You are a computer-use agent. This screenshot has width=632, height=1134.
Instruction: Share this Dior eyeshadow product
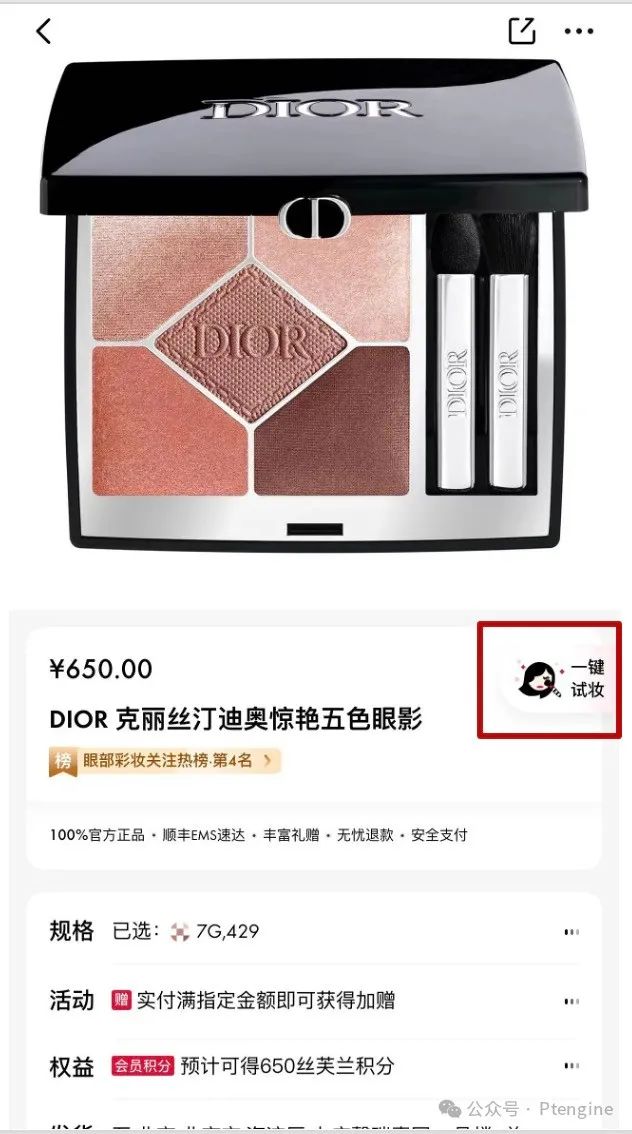pyautogui.click(x=522, y=31)
